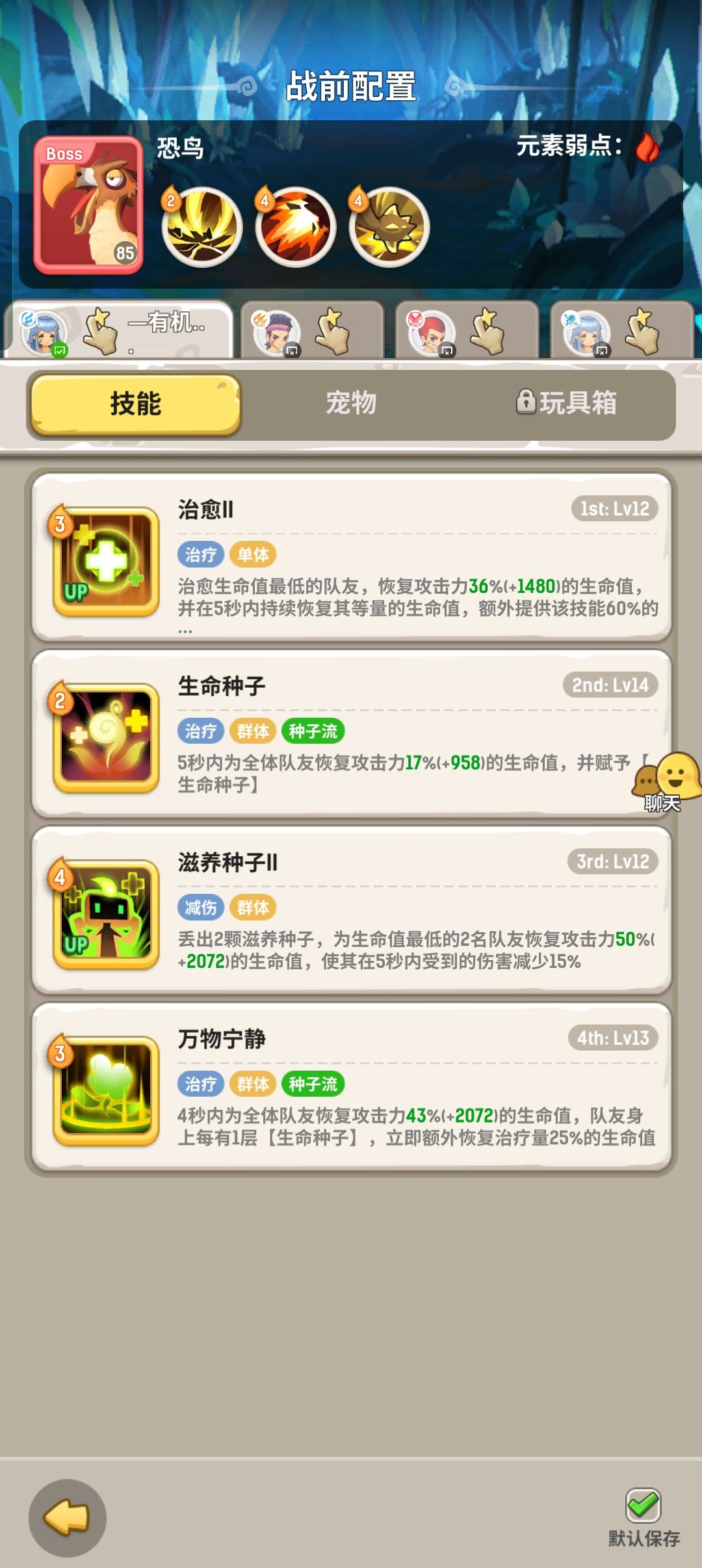Select the 治愈II green cross skill icon

pyautogui.click(x=104, y=562)
